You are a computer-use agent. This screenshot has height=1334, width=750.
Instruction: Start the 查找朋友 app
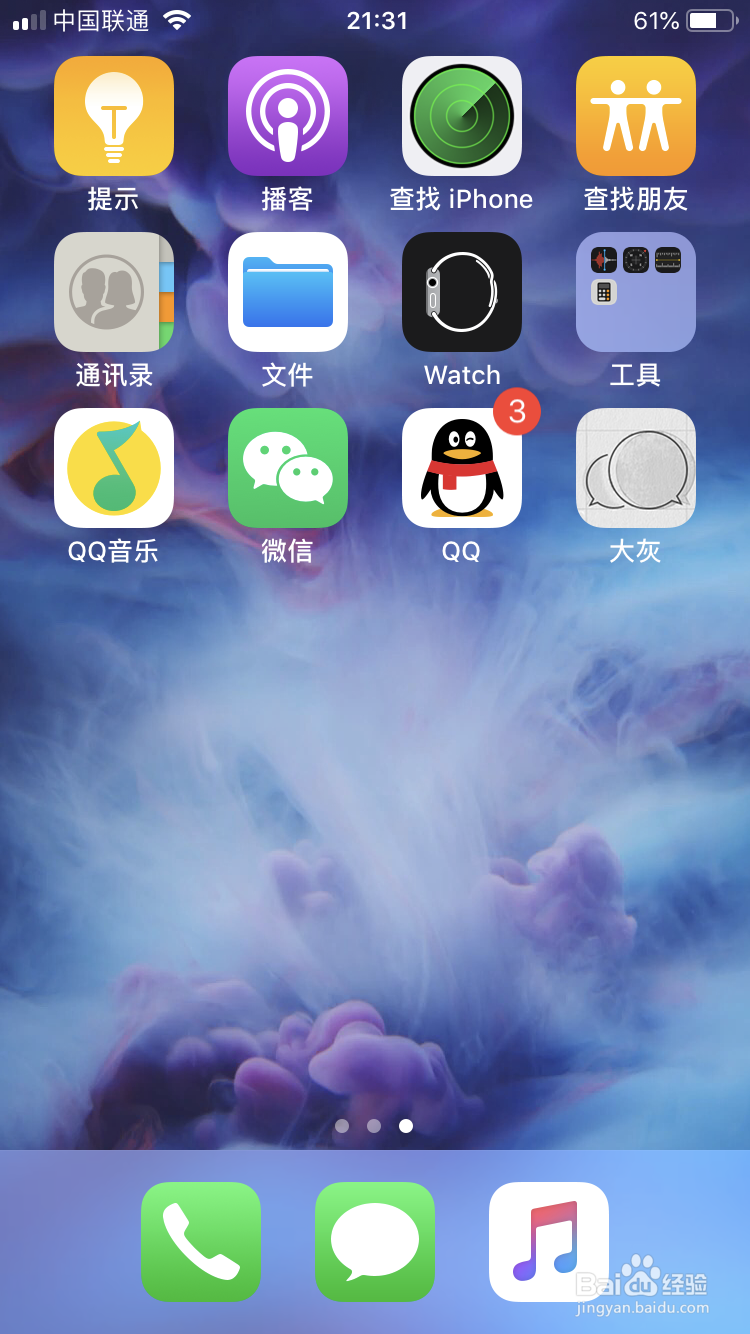pos(635,116)
